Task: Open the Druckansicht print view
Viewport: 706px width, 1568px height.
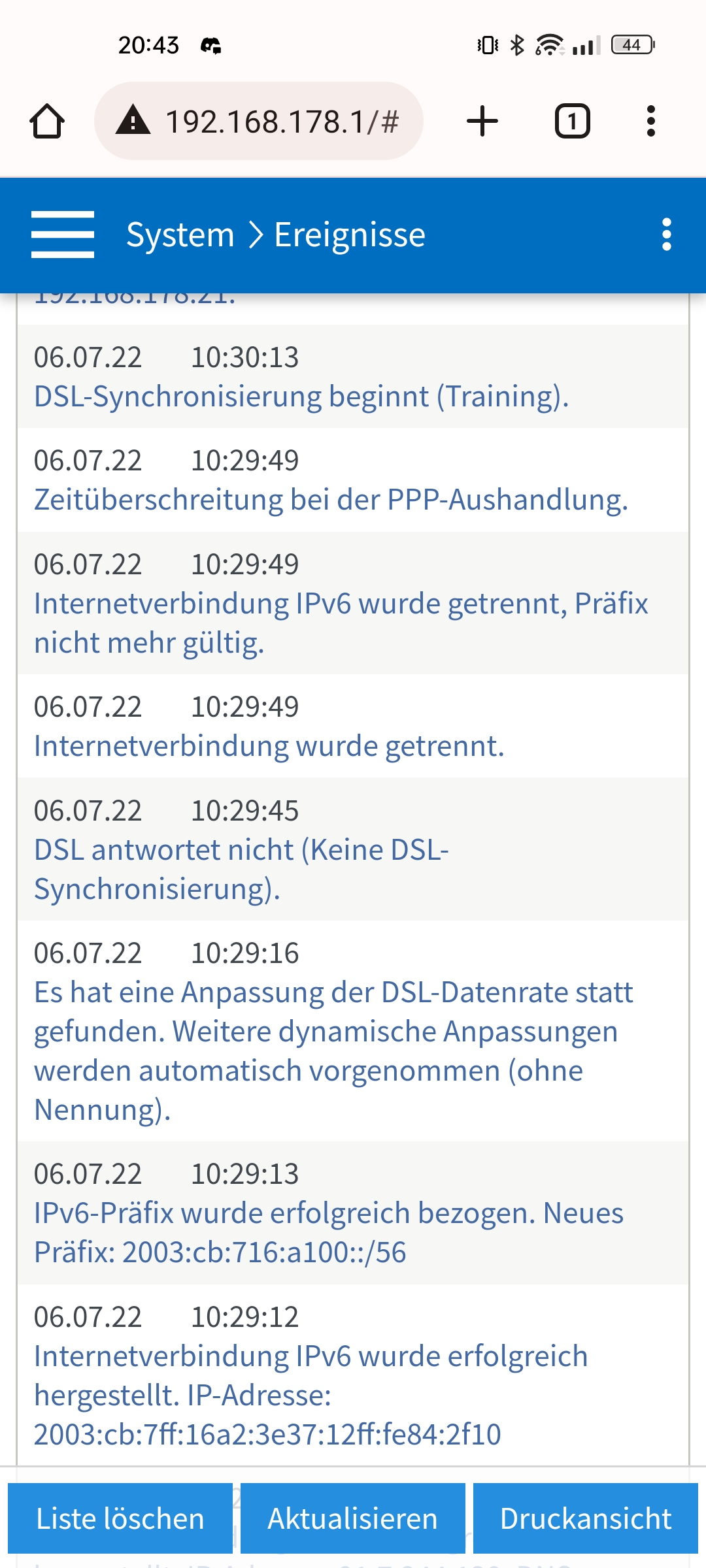Action: coord(586,1518)
